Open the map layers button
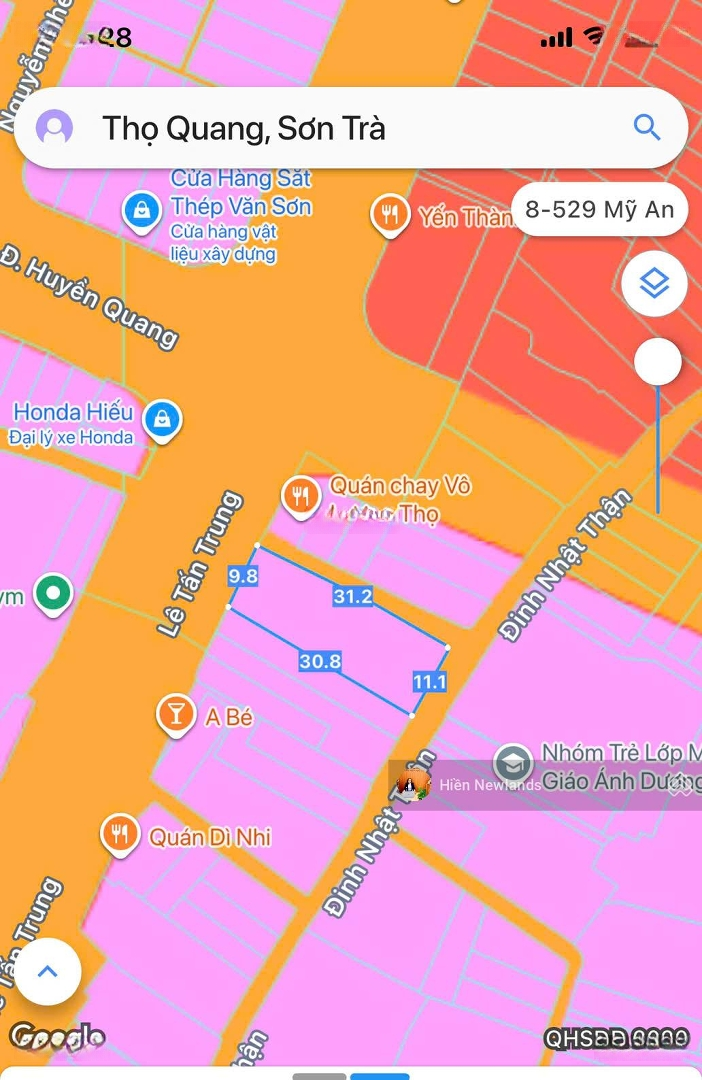This screenshot has width=702, height=1080. pos(654,284)
